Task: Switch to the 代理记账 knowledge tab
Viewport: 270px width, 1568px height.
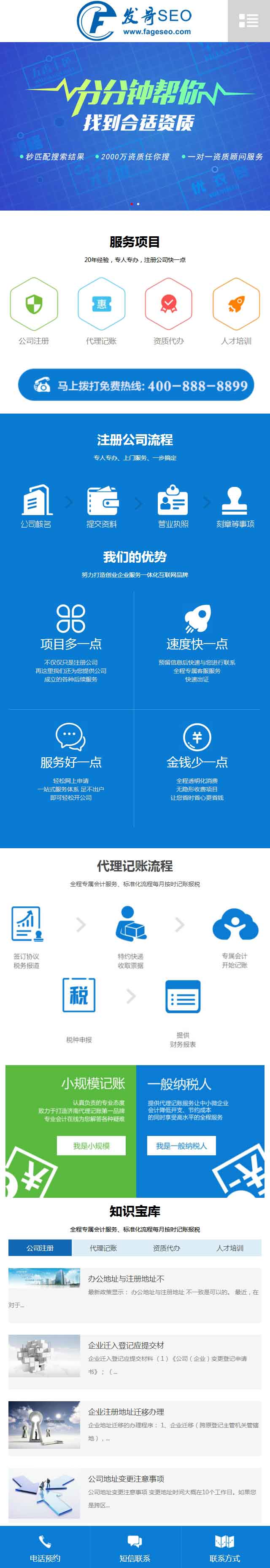Action: pyautogui.click(x=103, y=1248)
